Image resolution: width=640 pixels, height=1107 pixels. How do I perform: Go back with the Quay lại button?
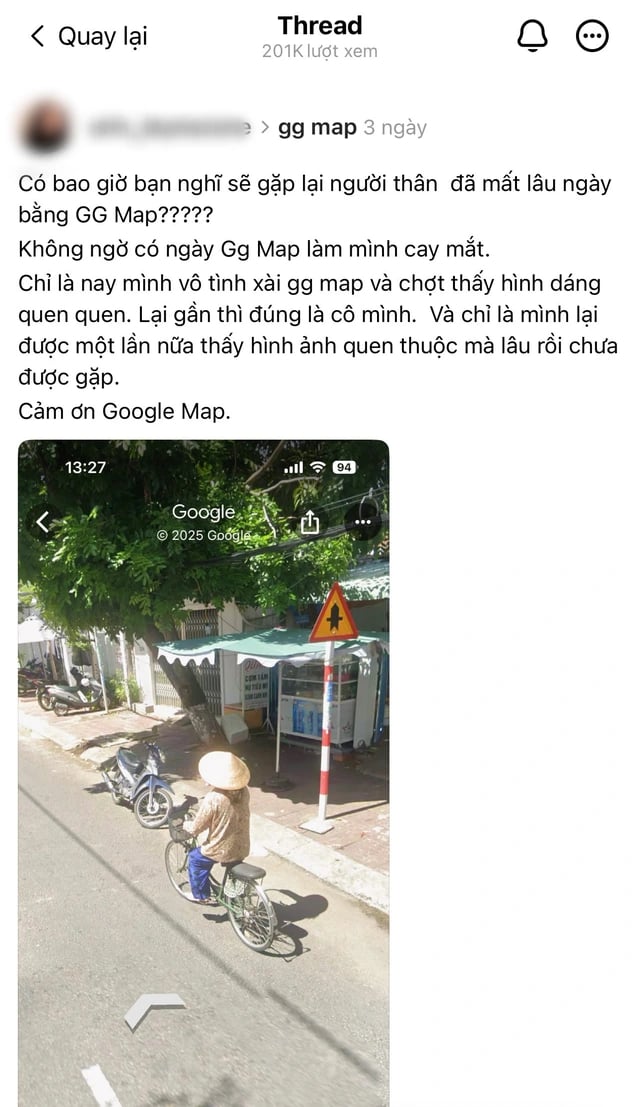pos(88,37)
